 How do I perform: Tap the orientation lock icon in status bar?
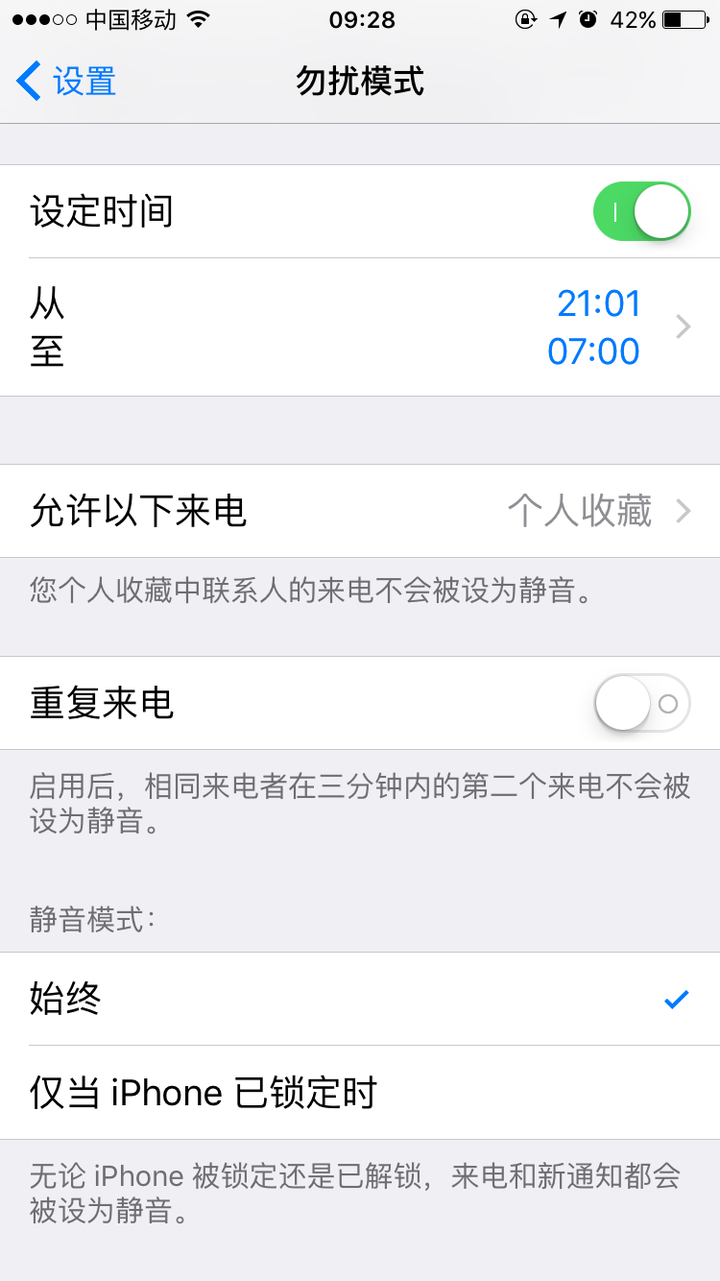pos(527,18)
